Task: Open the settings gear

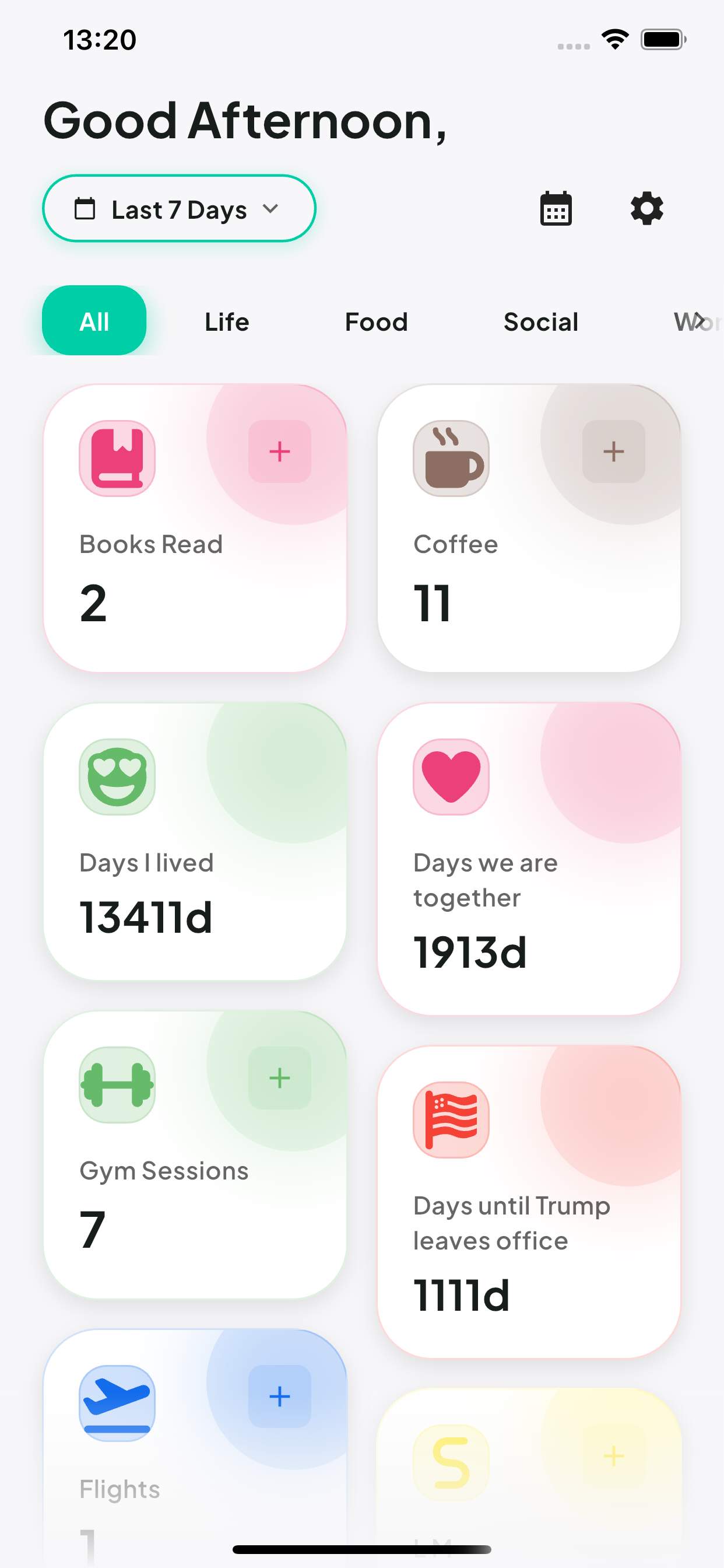Action: [646, 209]
